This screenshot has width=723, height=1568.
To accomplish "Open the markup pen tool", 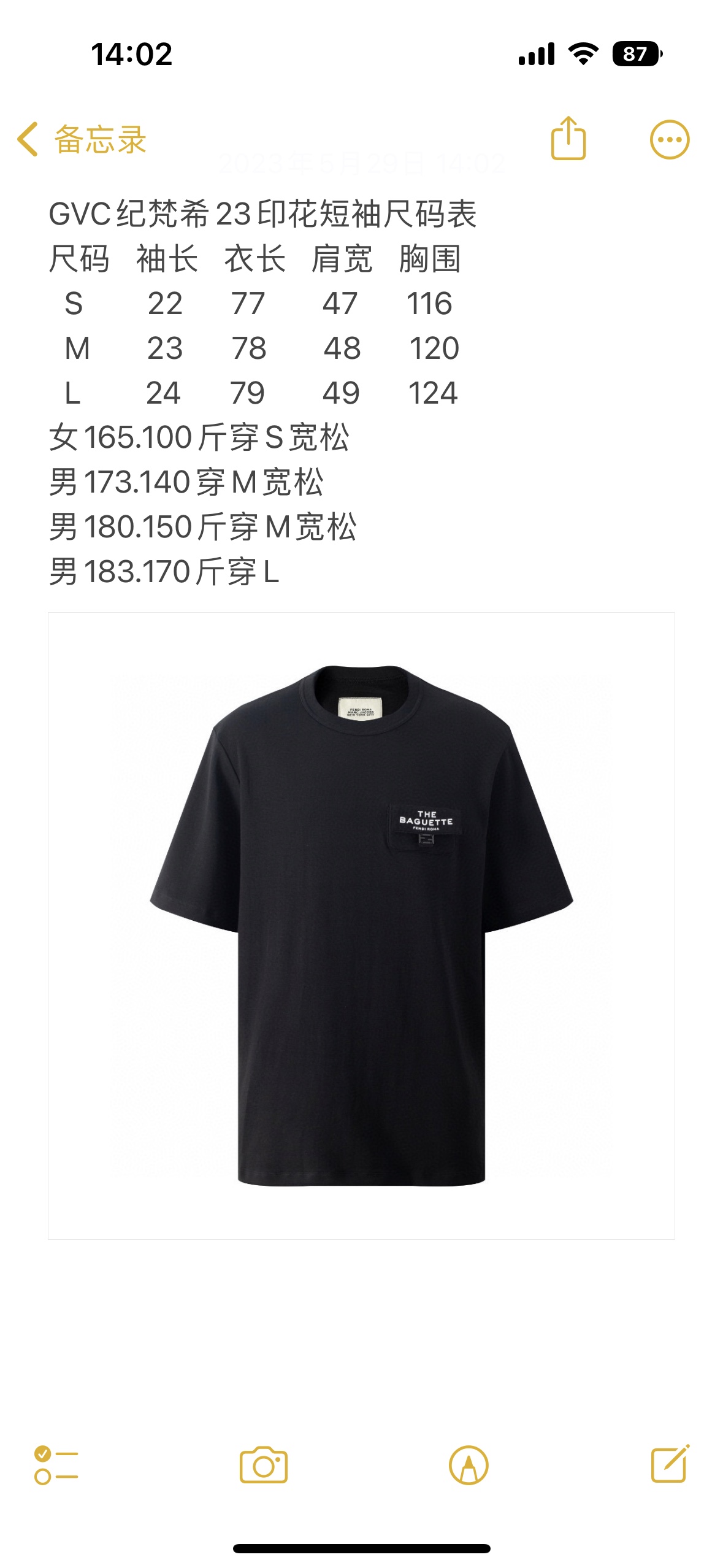I will (469, 1465).
